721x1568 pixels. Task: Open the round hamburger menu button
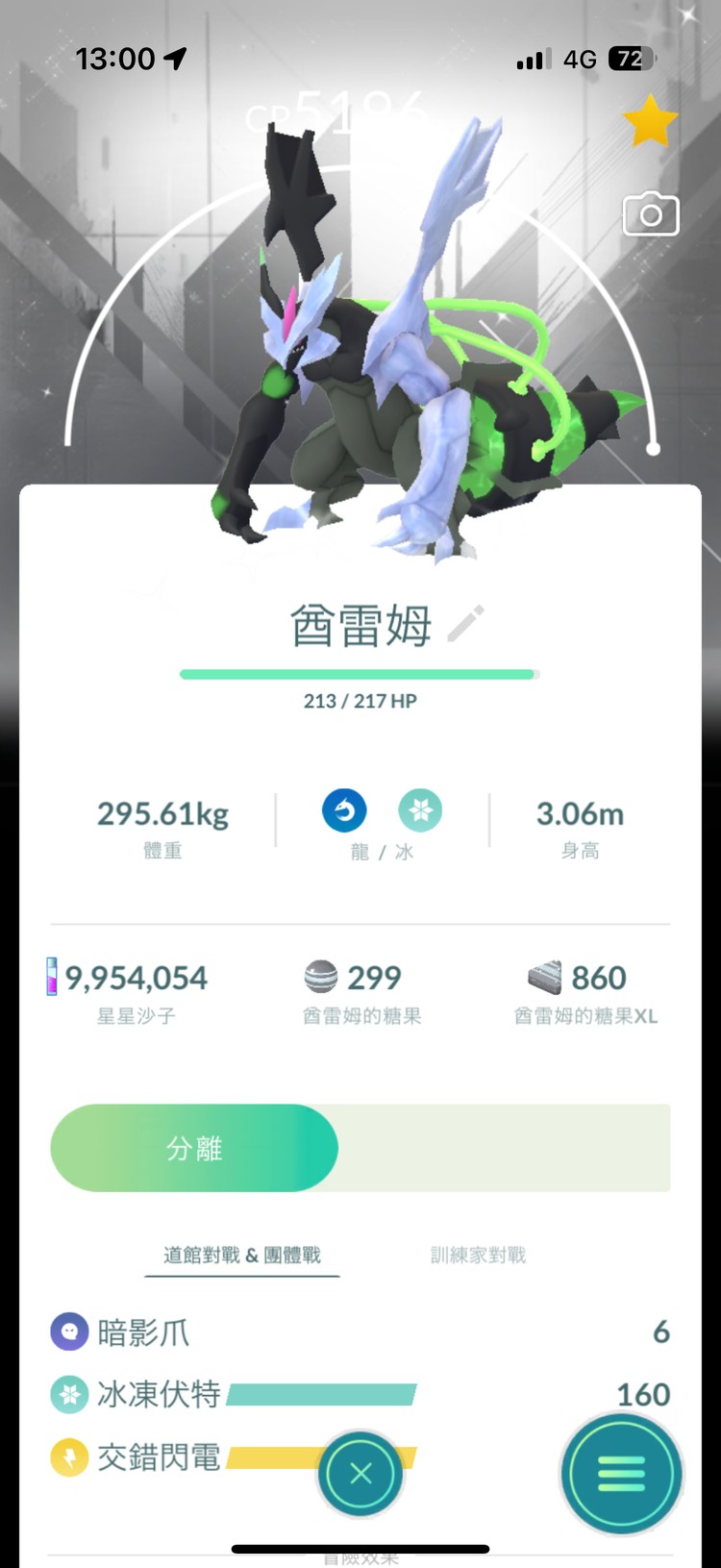621,1473
